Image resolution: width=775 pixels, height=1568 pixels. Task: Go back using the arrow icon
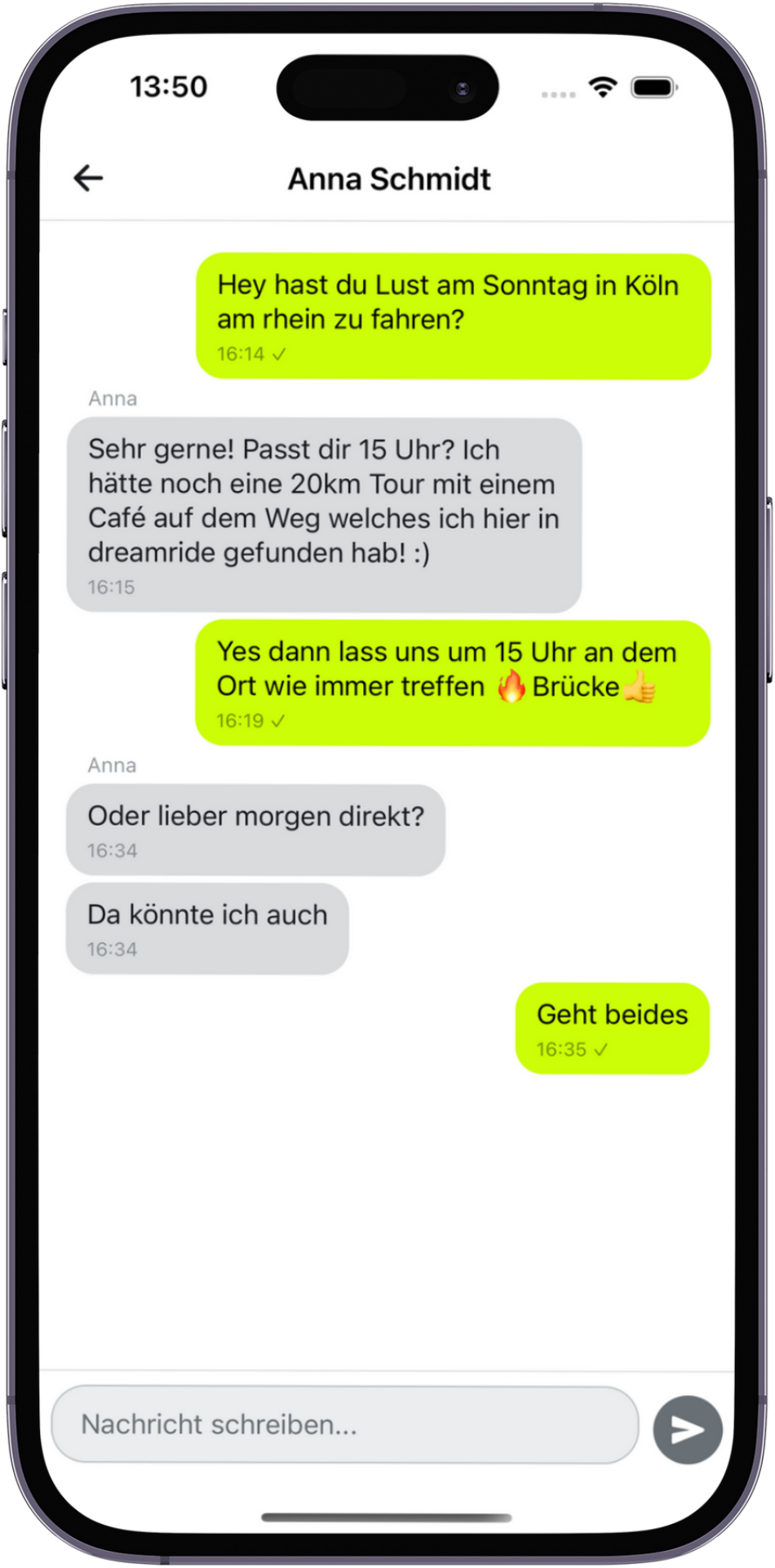[x=88, y=178]
